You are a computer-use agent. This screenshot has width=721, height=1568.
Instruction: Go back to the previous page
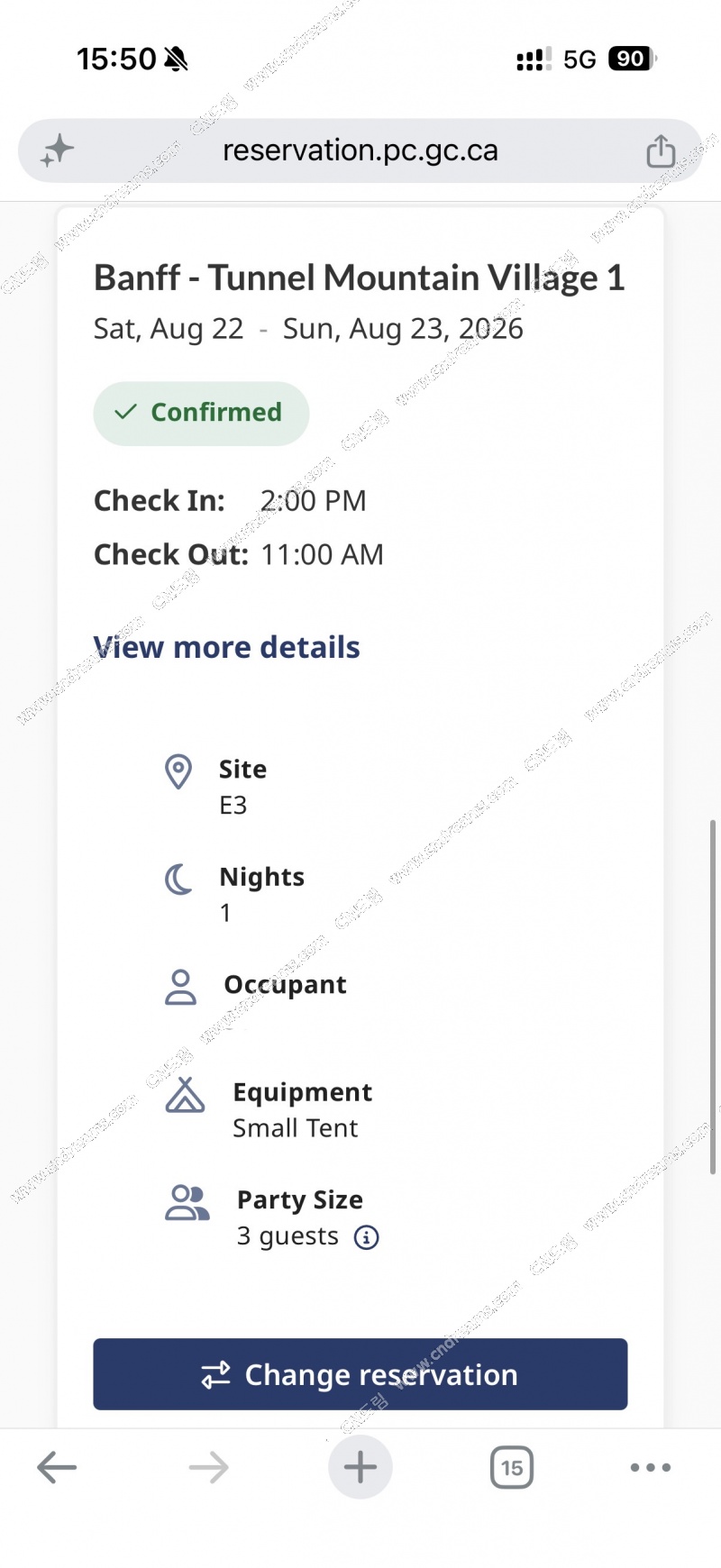click(x=57, y=1468)
